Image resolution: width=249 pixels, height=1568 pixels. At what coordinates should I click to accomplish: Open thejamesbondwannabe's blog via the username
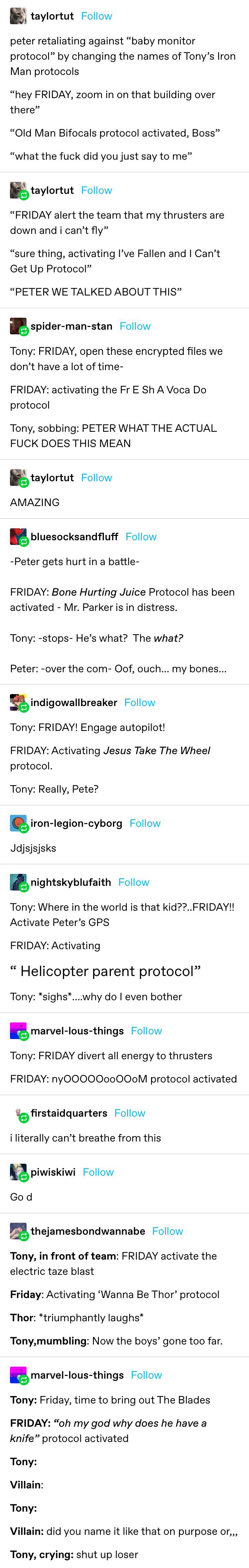(88, 1231)
